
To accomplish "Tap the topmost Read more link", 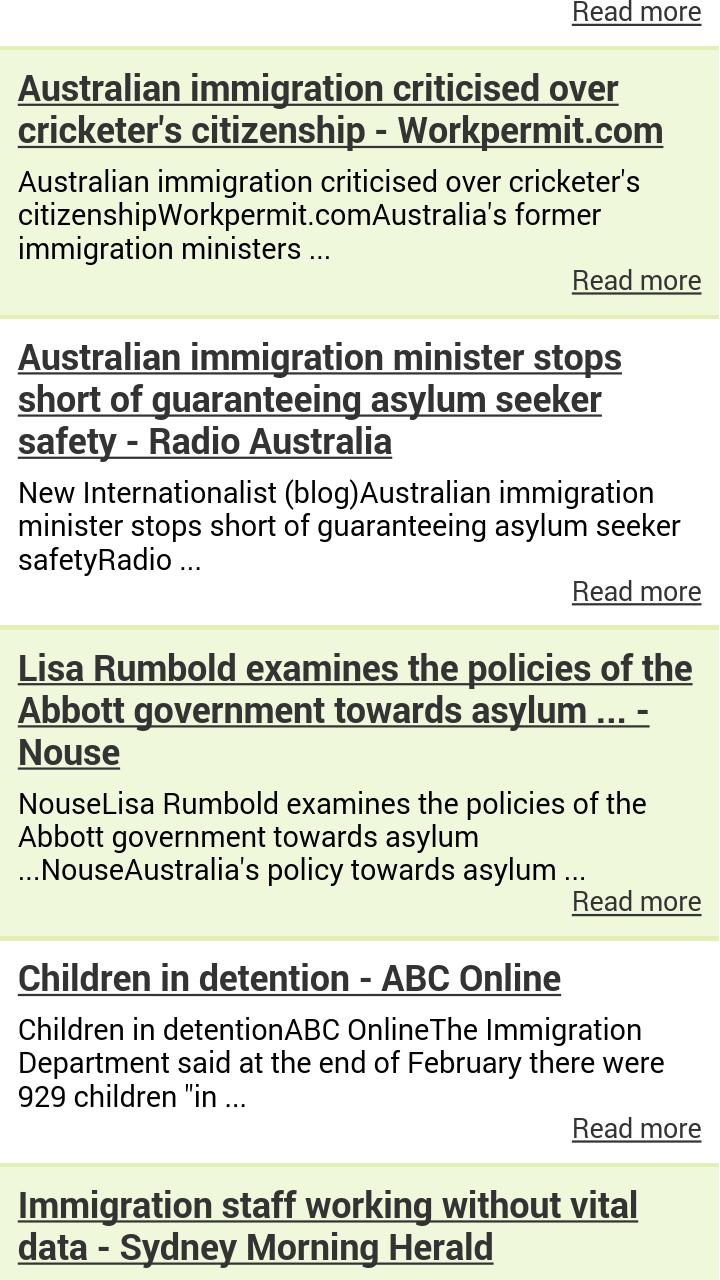I will tap(636, 13).
